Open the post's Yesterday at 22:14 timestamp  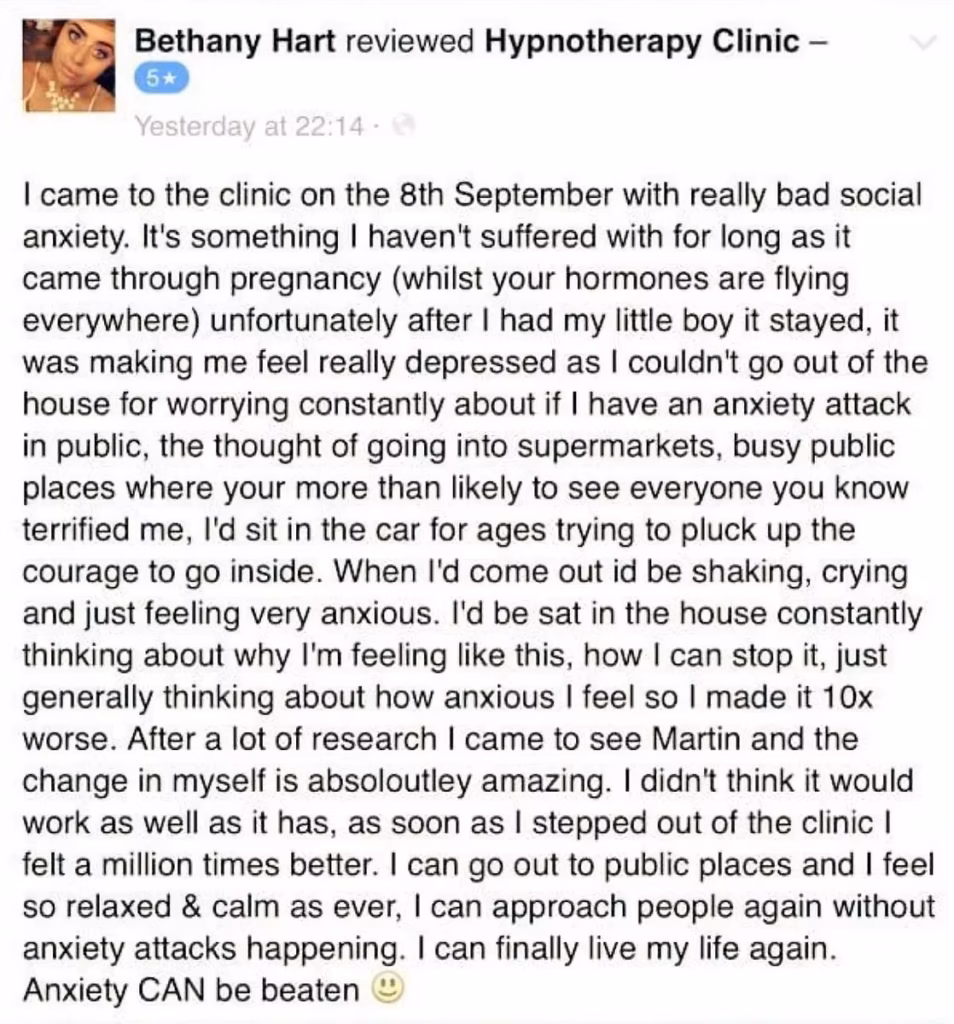coord(249,126)
